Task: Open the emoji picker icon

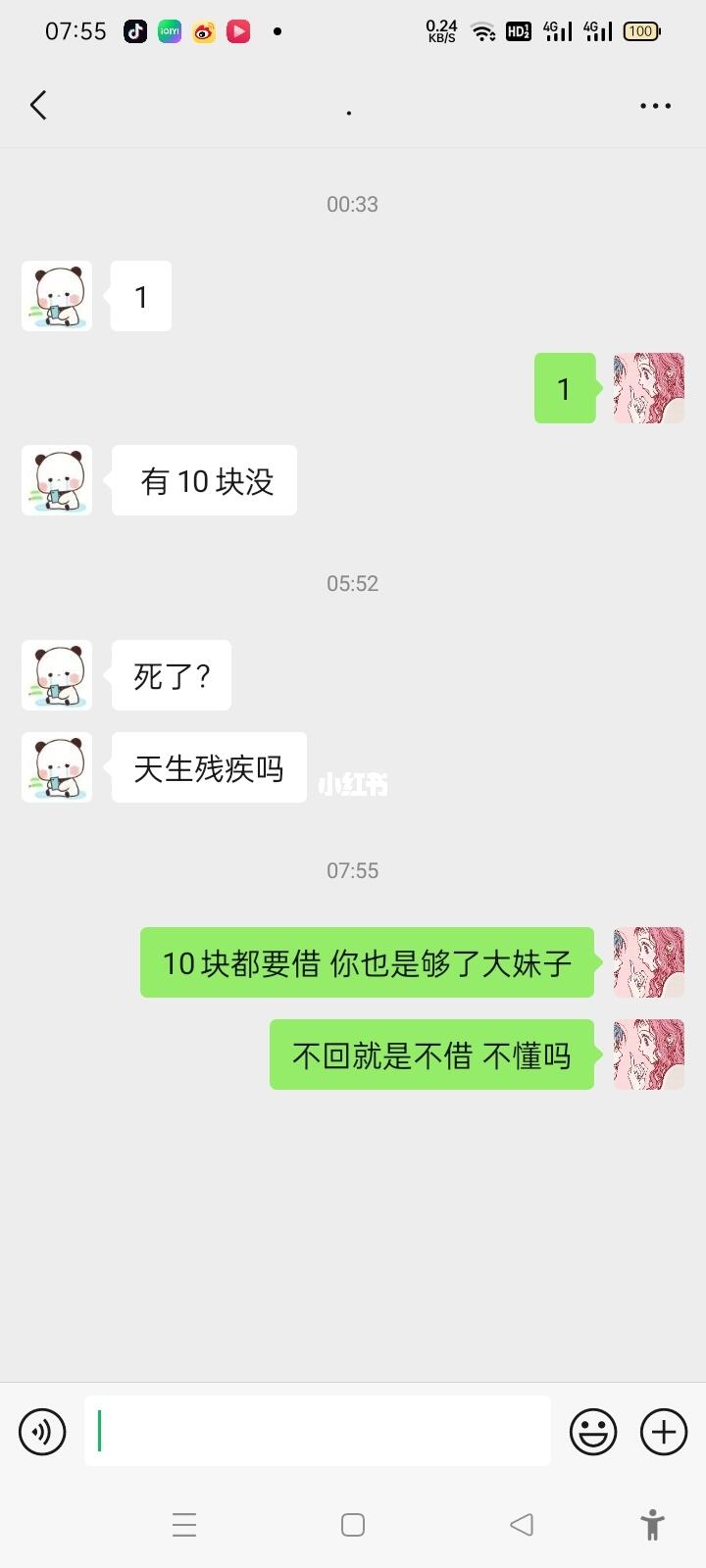Action: click(592, 1431)
